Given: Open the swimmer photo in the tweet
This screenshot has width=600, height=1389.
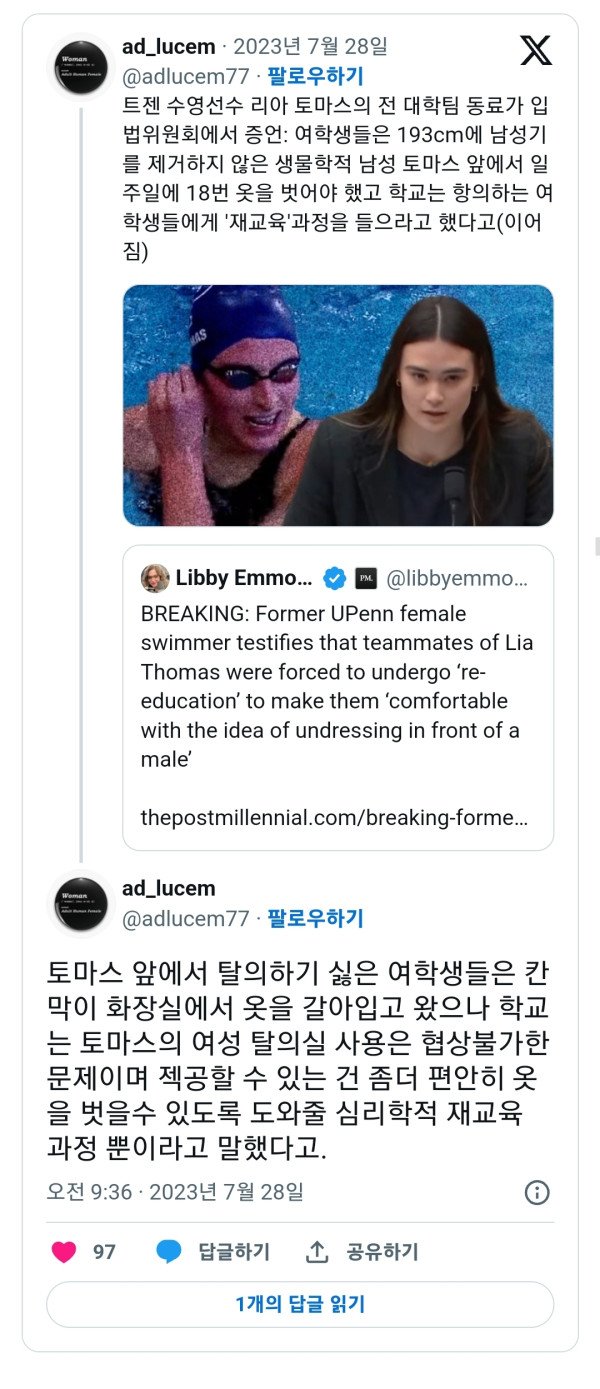Looking at the screenshot, I should click(338, 405).
